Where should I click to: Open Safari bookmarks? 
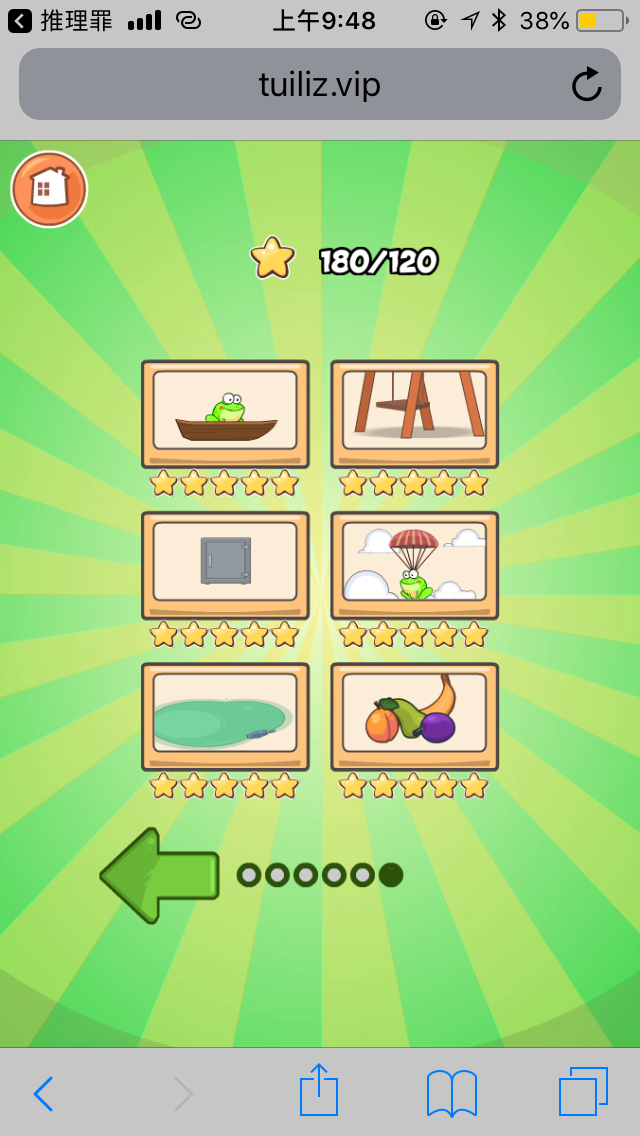[x=451, y=1093]
